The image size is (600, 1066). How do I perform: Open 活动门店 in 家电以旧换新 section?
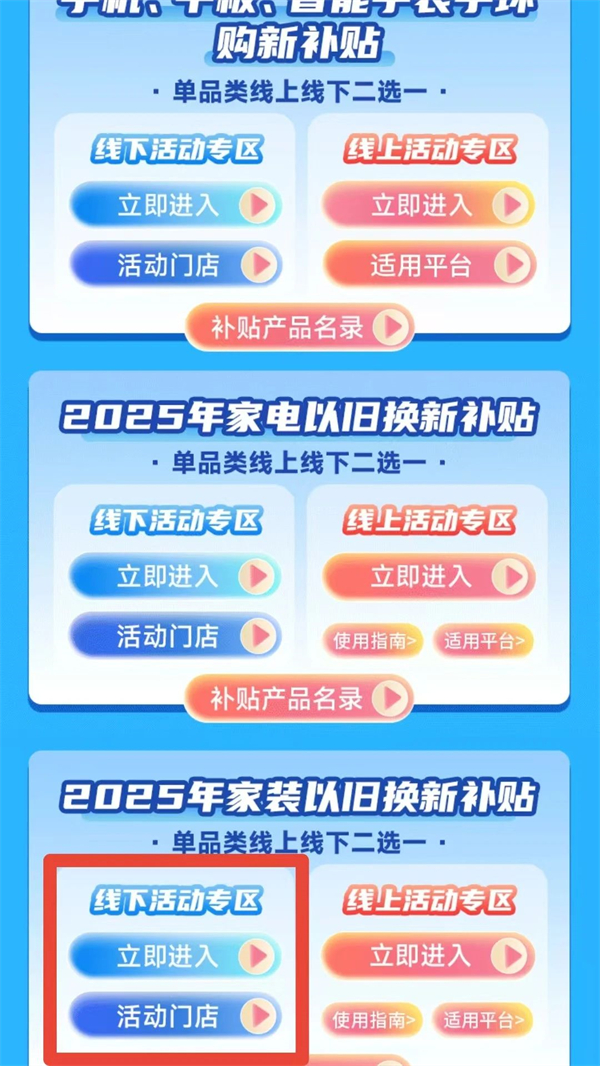point(175,636)
